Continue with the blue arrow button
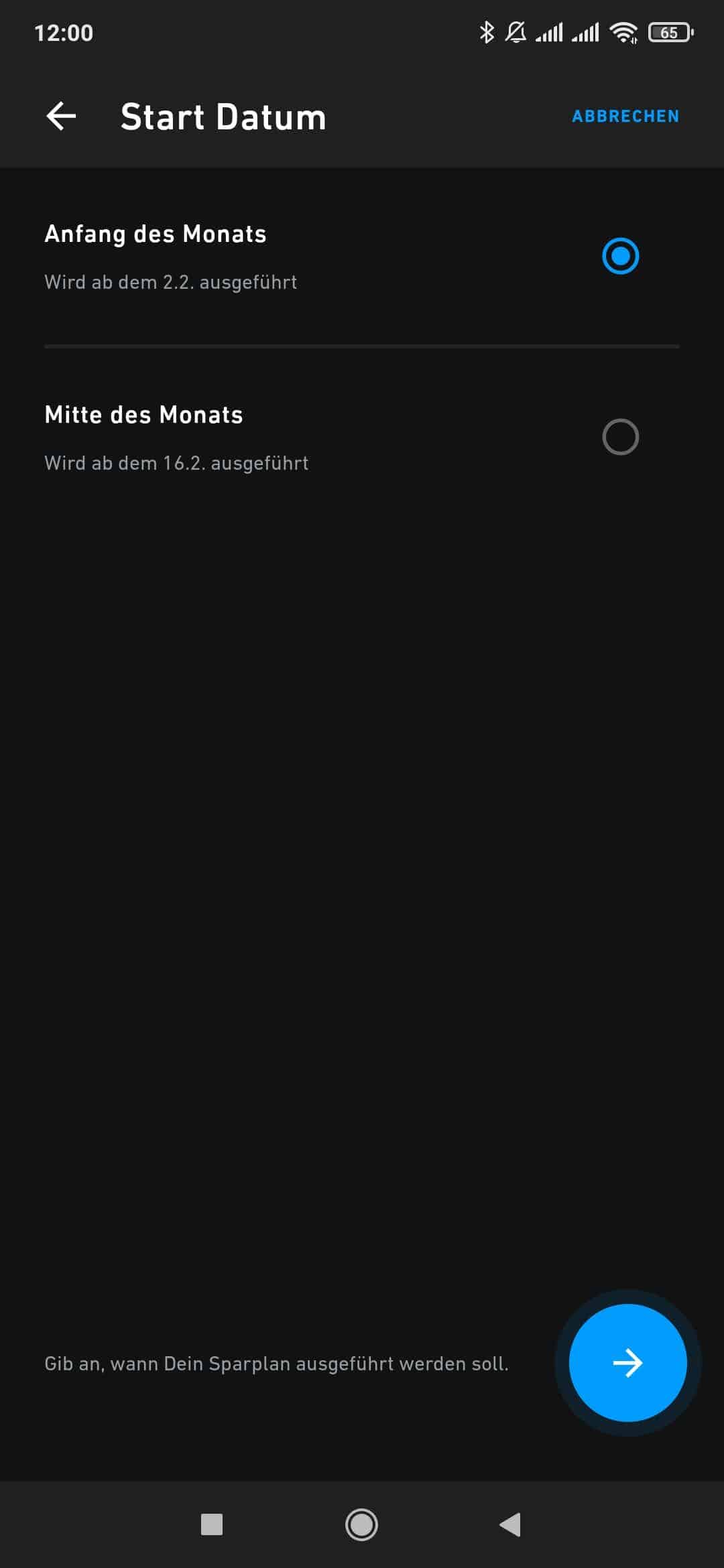The image size is (724, 1568). tap(627, 1362)
